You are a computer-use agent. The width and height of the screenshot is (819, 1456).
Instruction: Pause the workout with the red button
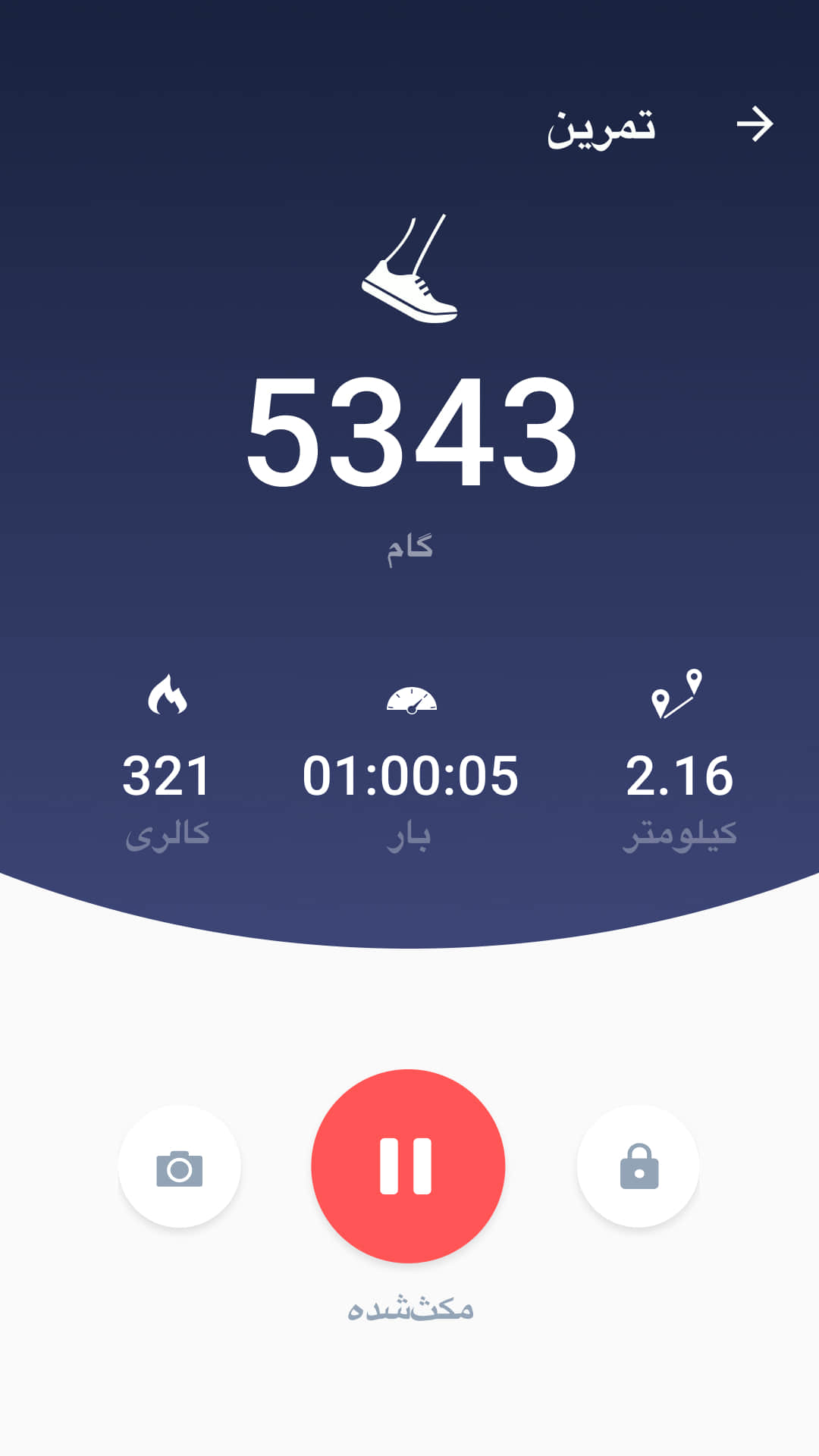(408, 1166)
